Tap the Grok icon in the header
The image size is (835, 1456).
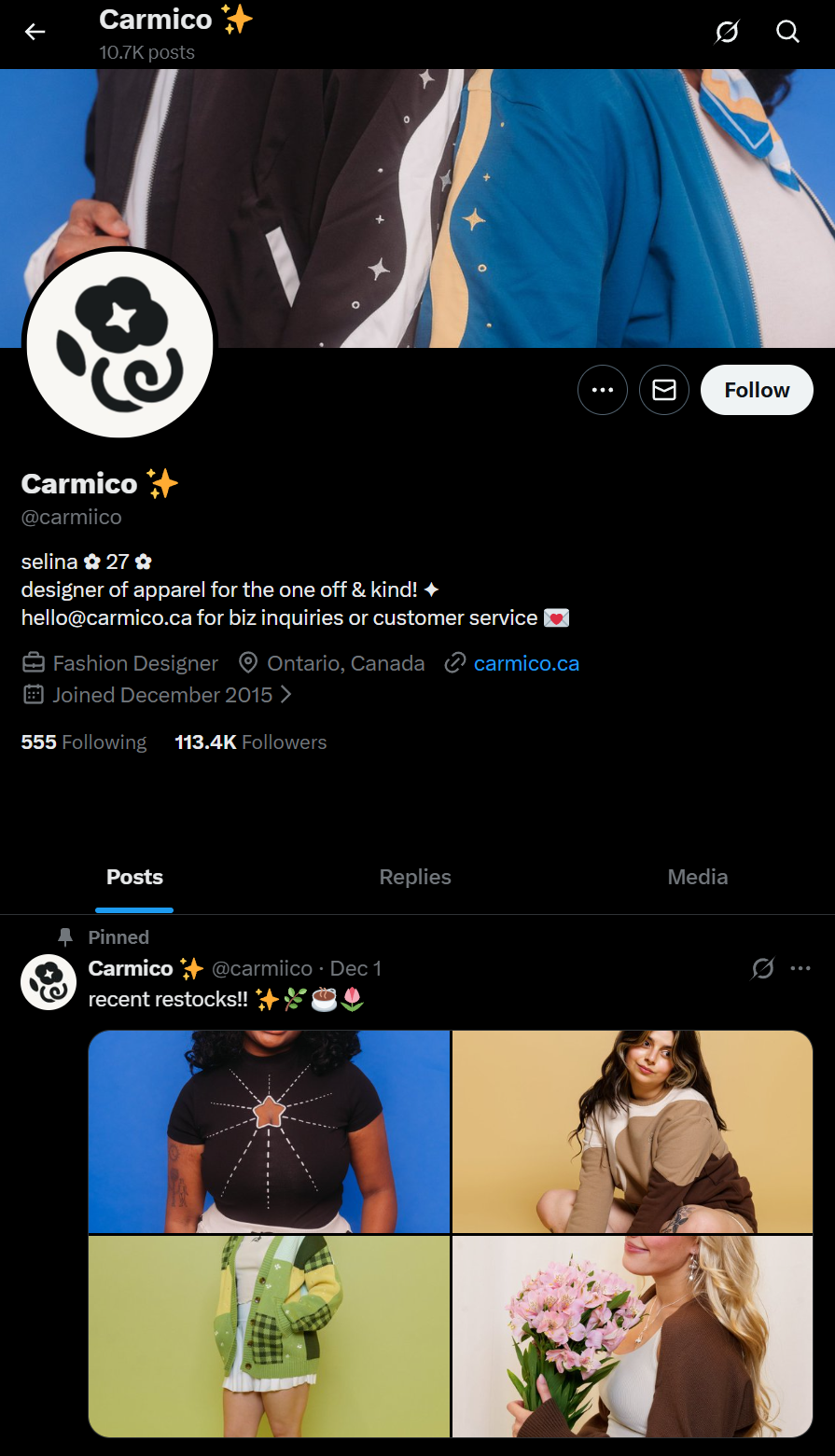coord(727,33)
